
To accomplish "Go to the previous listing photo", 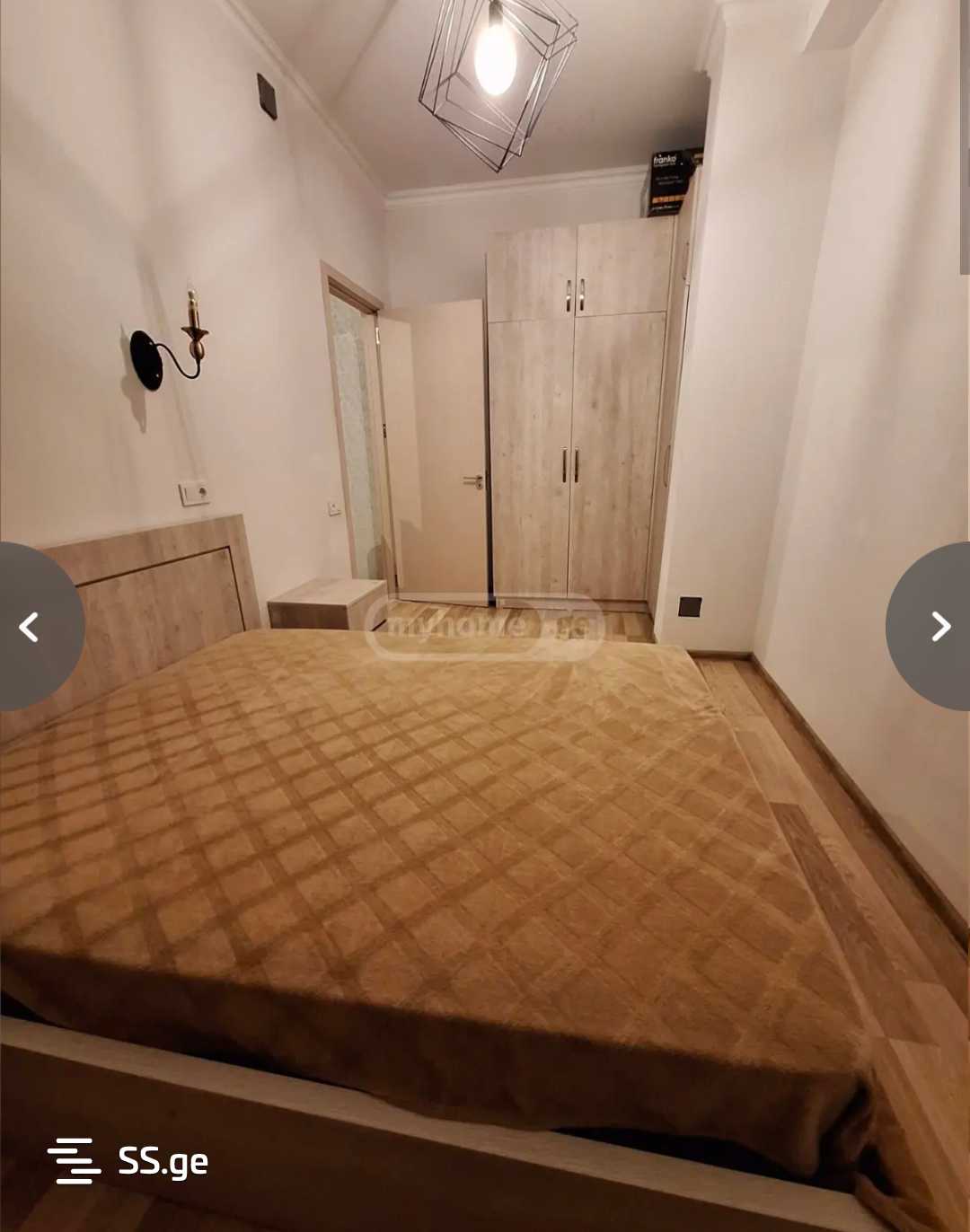I will (x=31, y=627).
